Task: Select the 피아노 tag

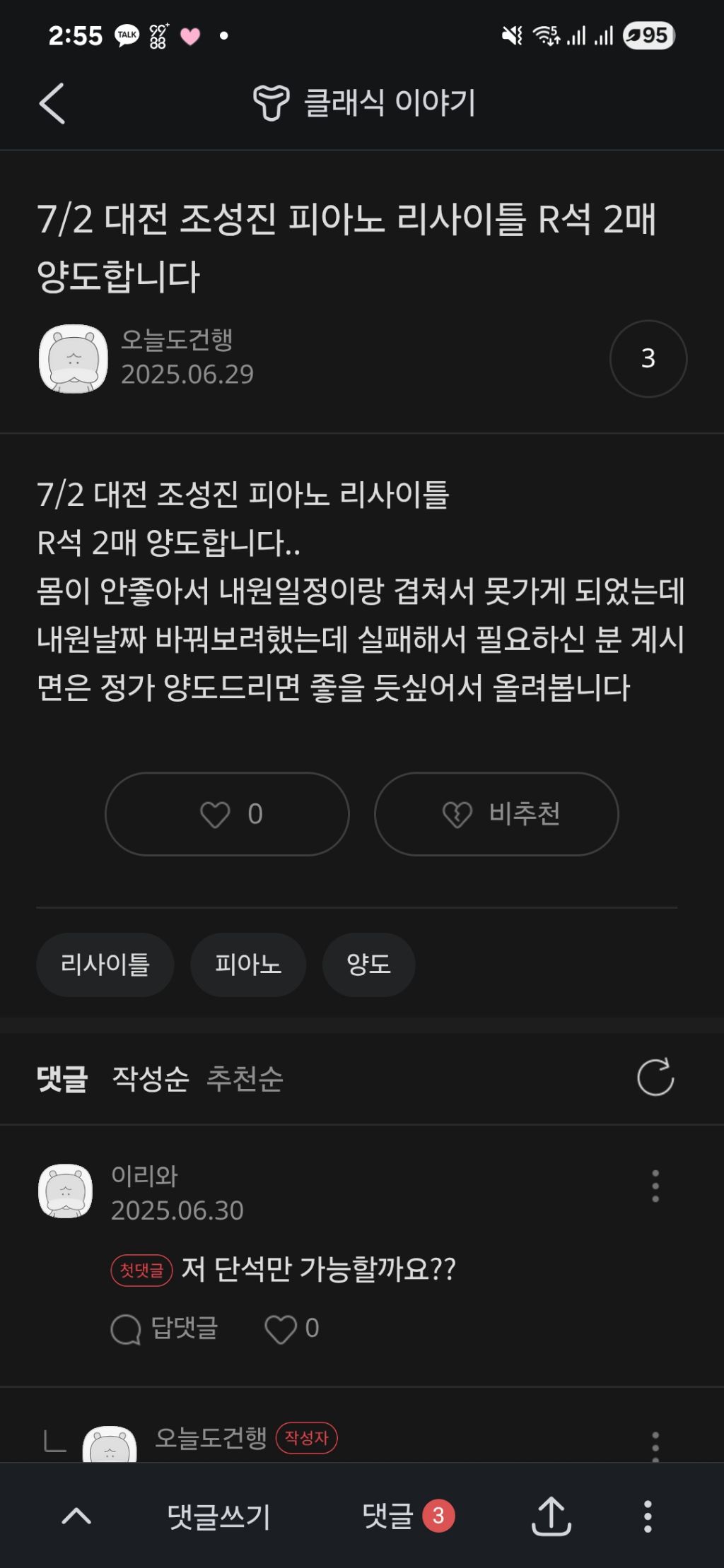Action: pos(248,965)
